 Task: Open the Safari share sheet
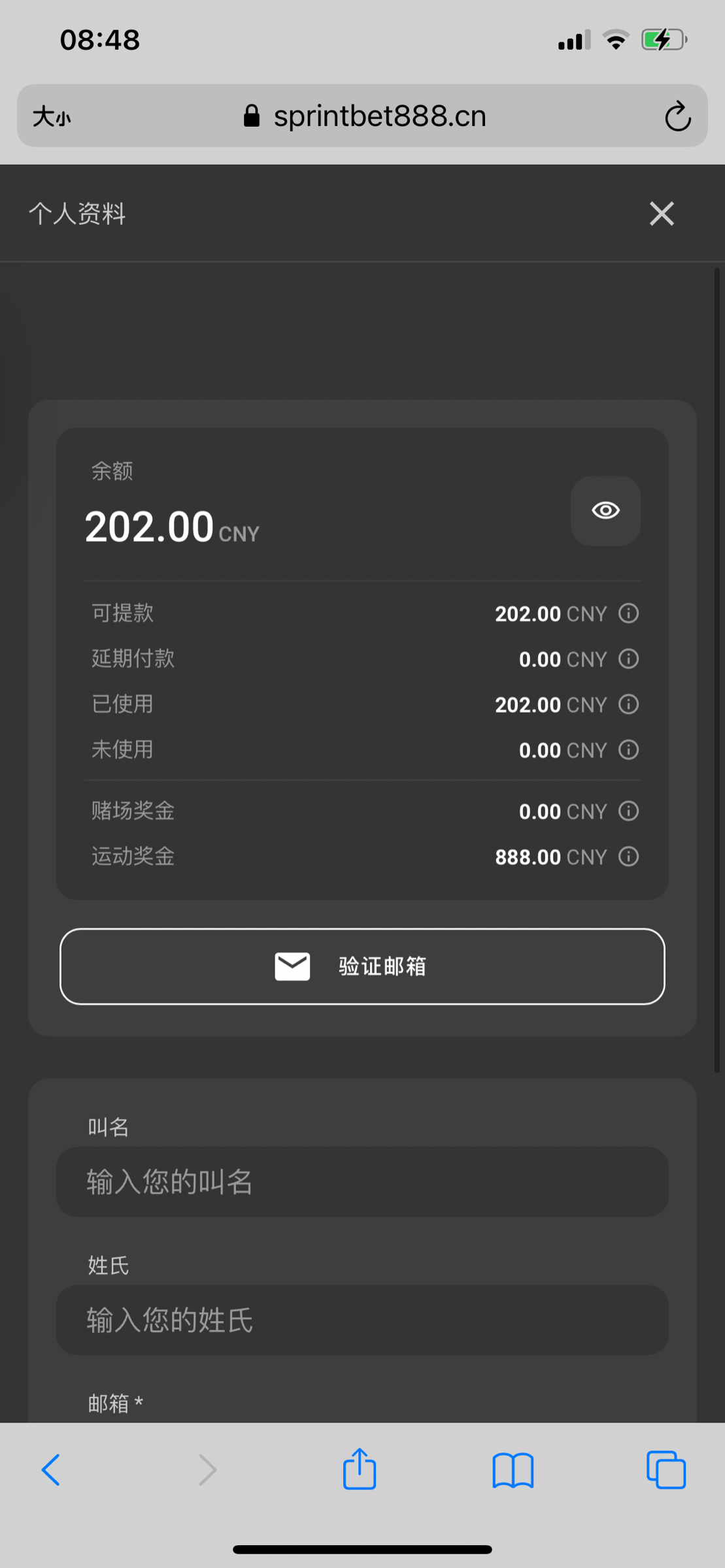coord(360,1469)
